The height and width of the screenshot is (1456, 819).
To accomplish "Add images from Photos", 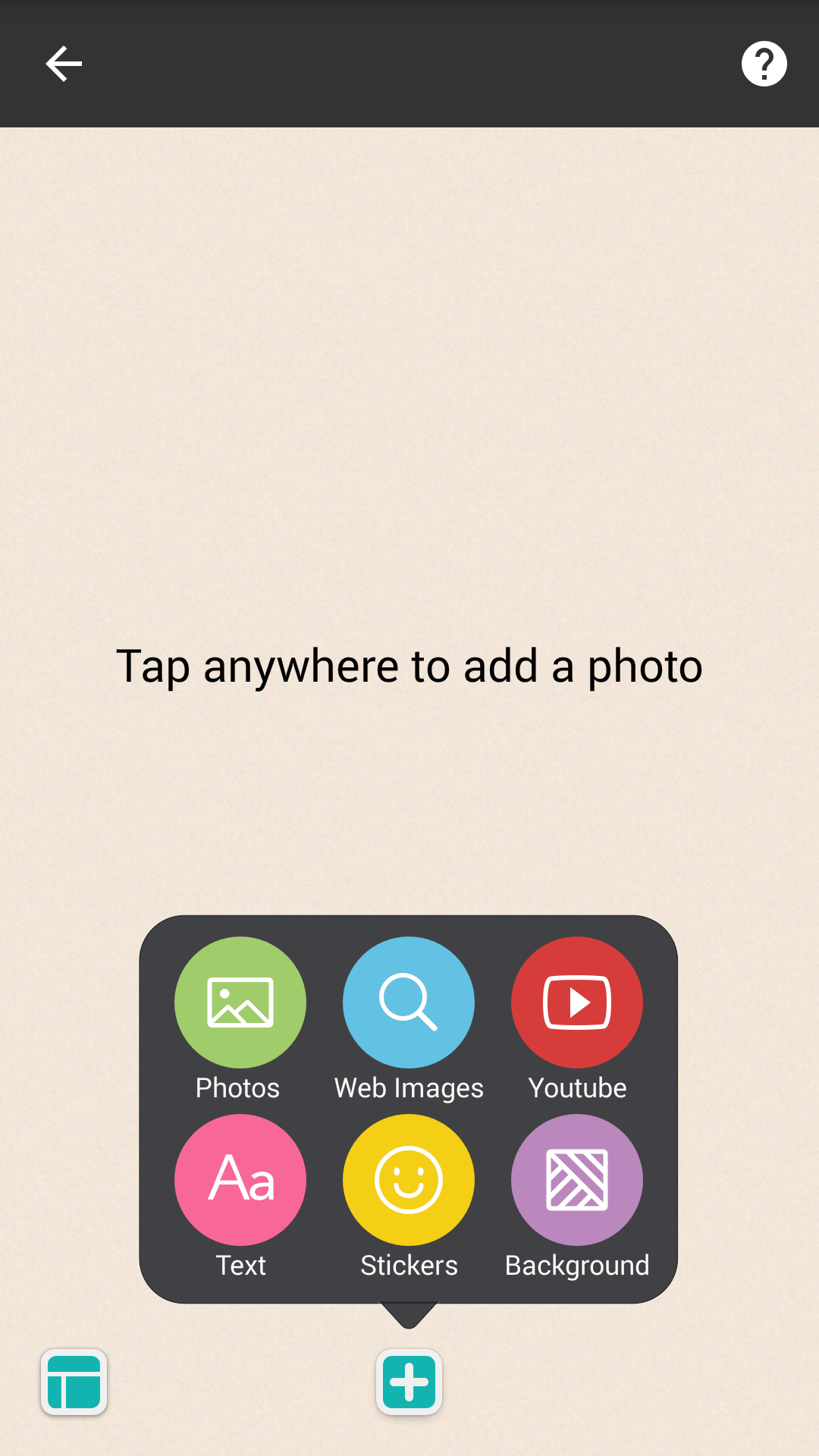I will 240,1003.
